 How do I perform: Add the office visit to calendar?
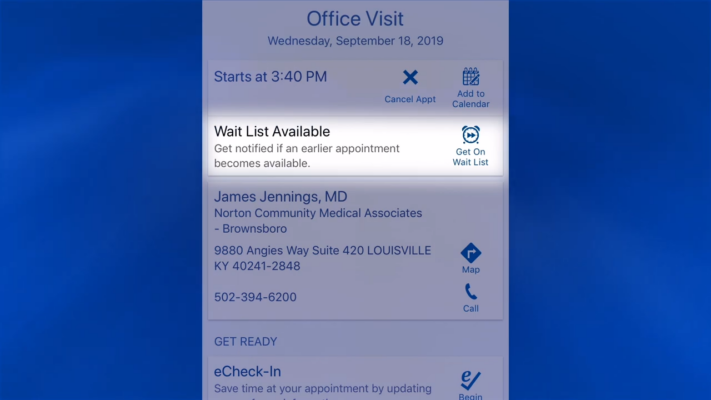470,87
